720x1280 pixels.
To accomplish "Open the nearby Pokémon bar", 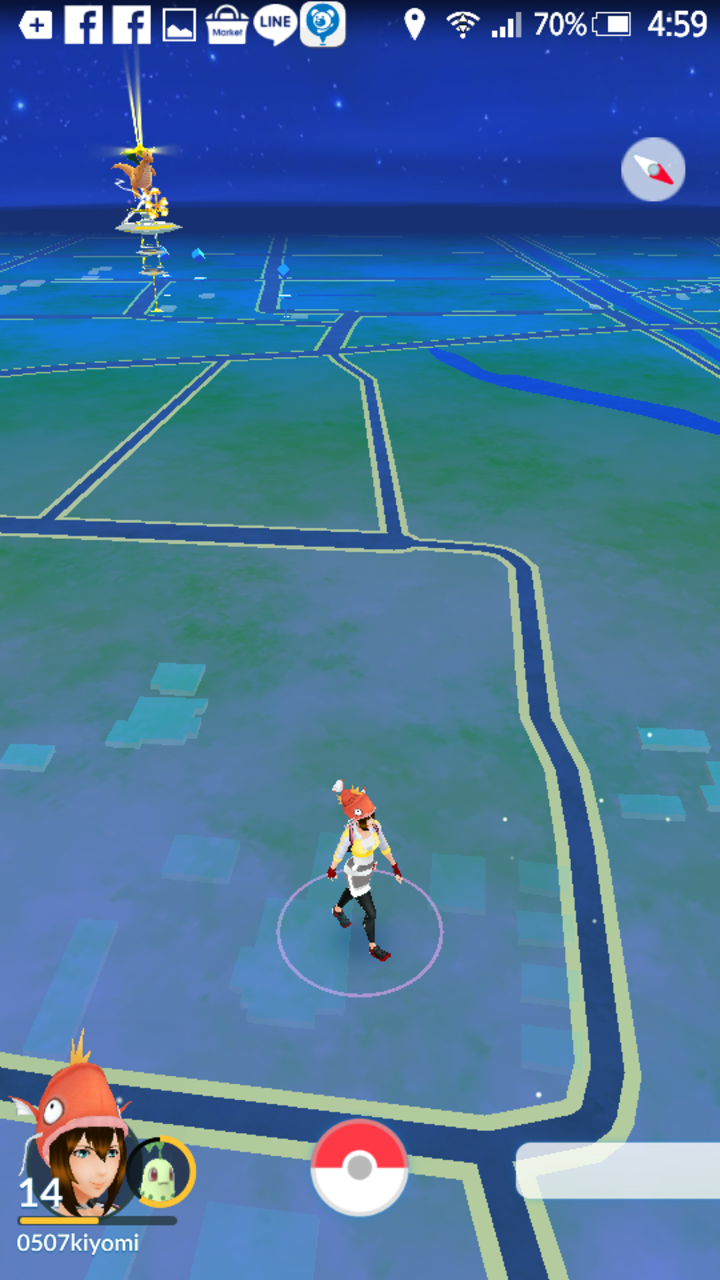I will 618,1170.
